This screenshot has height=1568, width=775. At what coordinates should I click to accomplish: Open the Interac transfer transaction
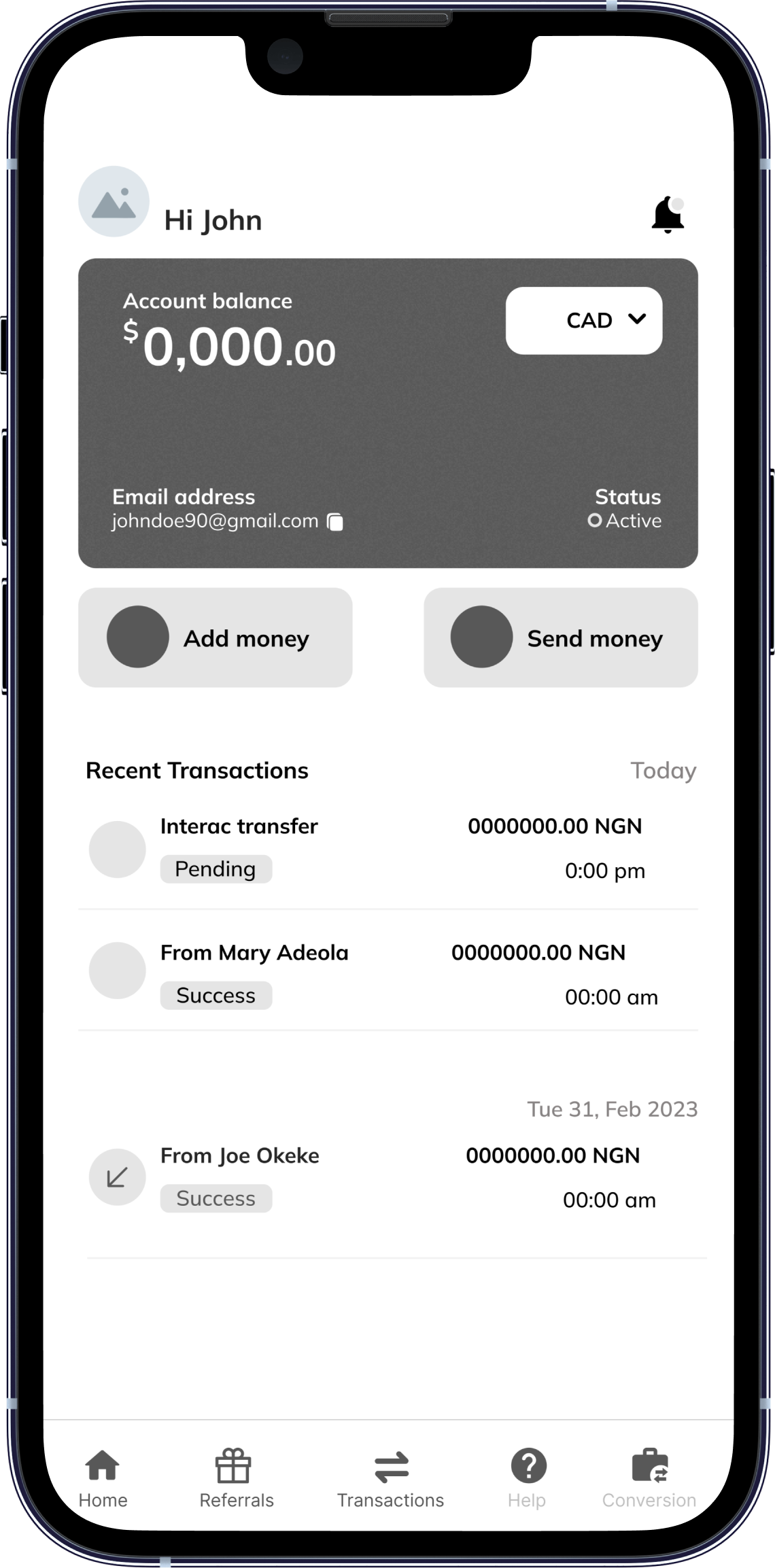pos(387,848)
